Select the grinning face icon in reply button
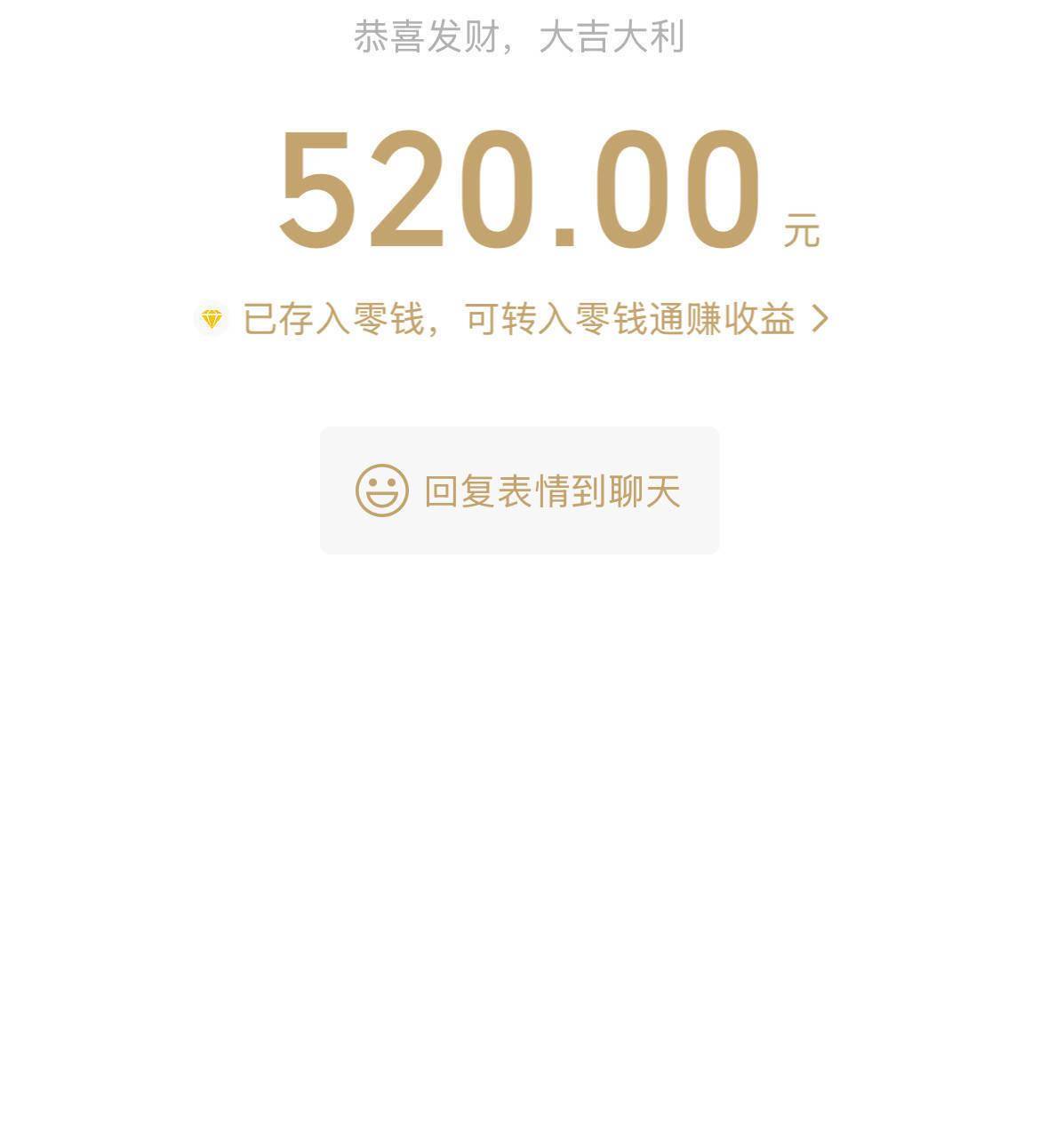 pos(380,491)
